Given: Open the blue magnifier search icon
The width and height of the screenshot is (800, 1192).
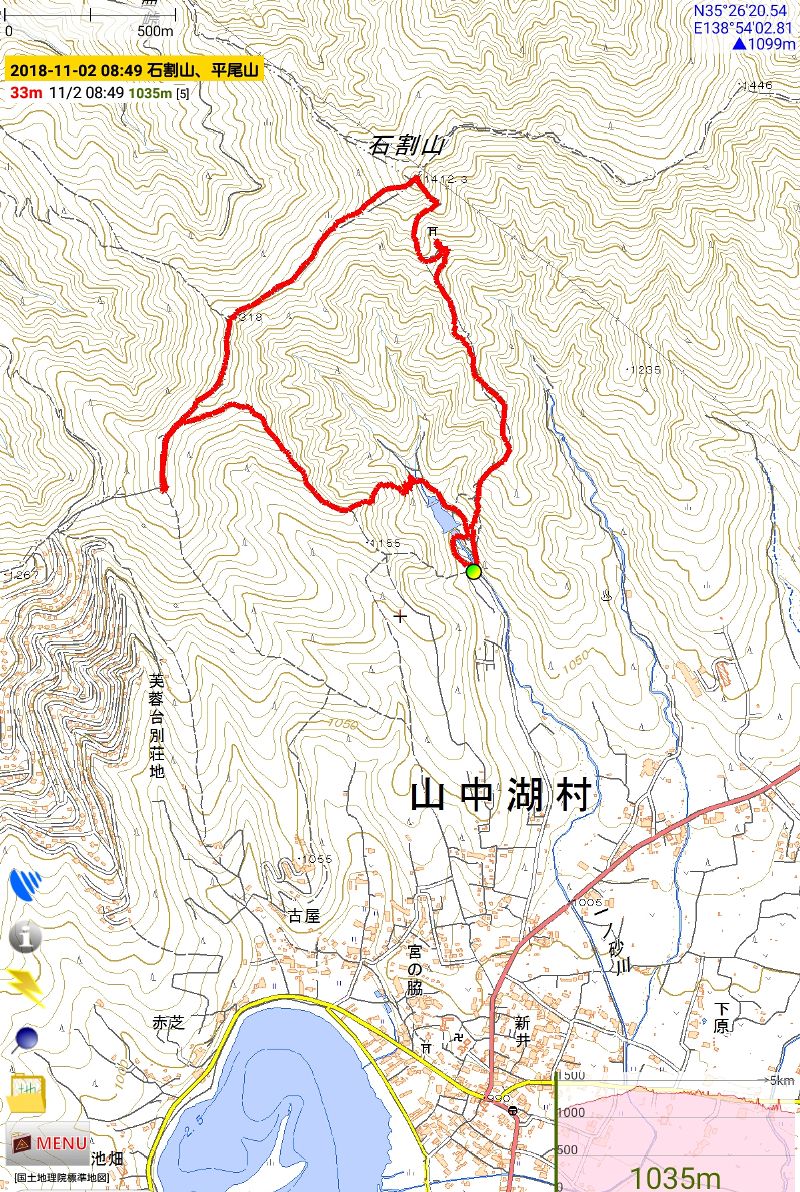Looking at the screenshot, I should [26, 1037].
